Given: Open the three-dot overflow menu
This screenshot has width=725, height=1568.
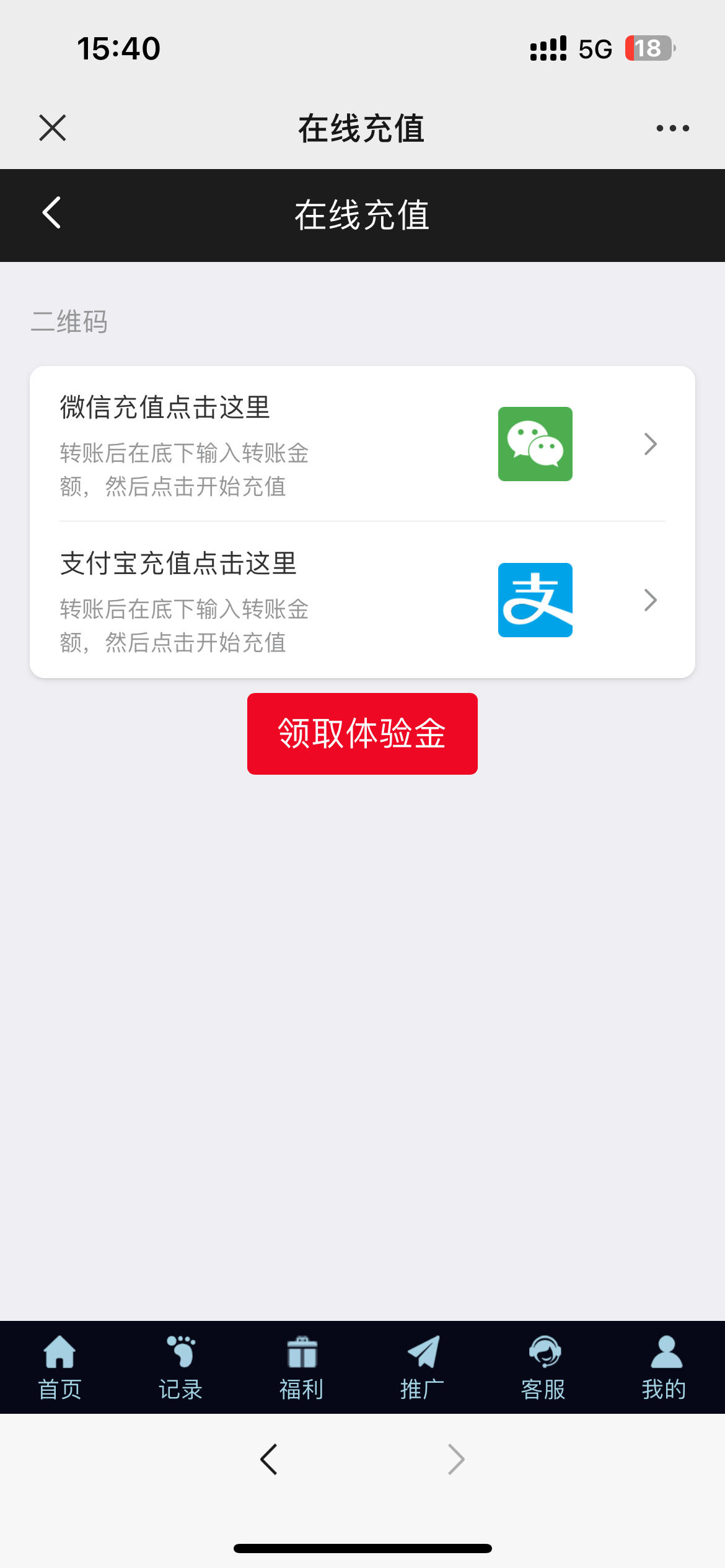Looking at the screenshot, I should coord(672,128).
